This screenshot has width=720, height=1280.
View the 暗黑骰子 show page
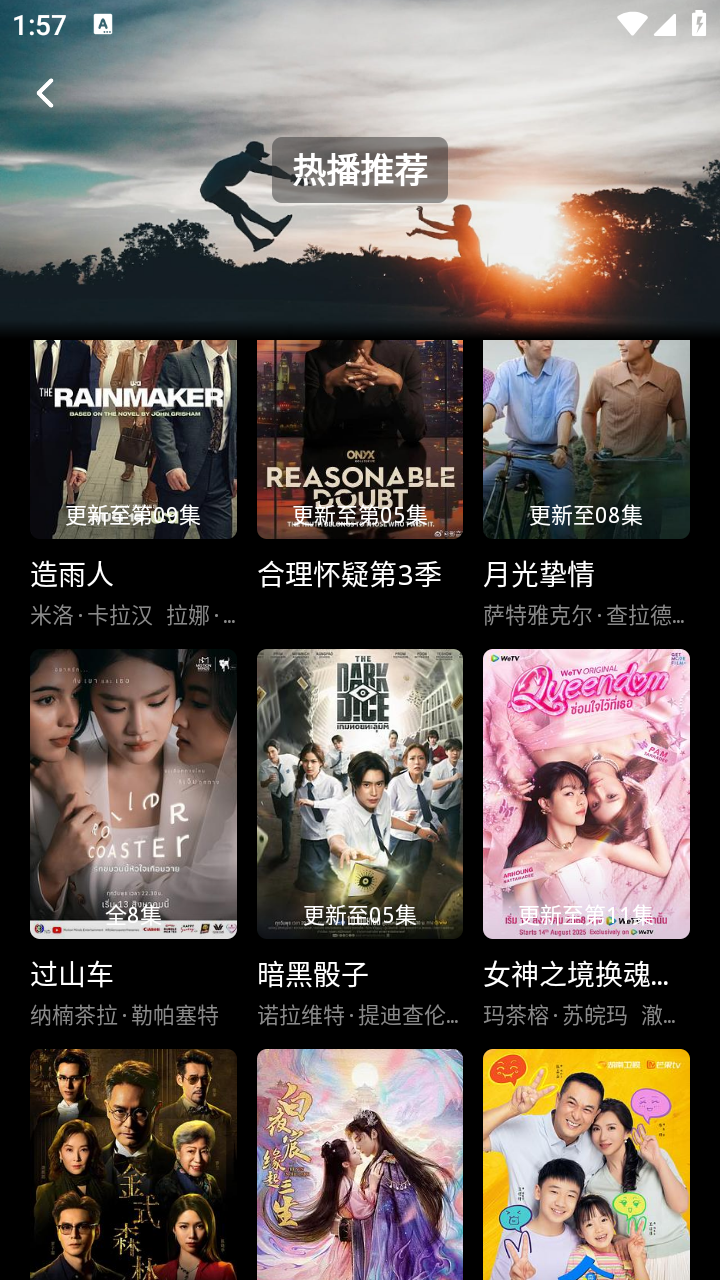pyautogui.click(x=360, y=793)
